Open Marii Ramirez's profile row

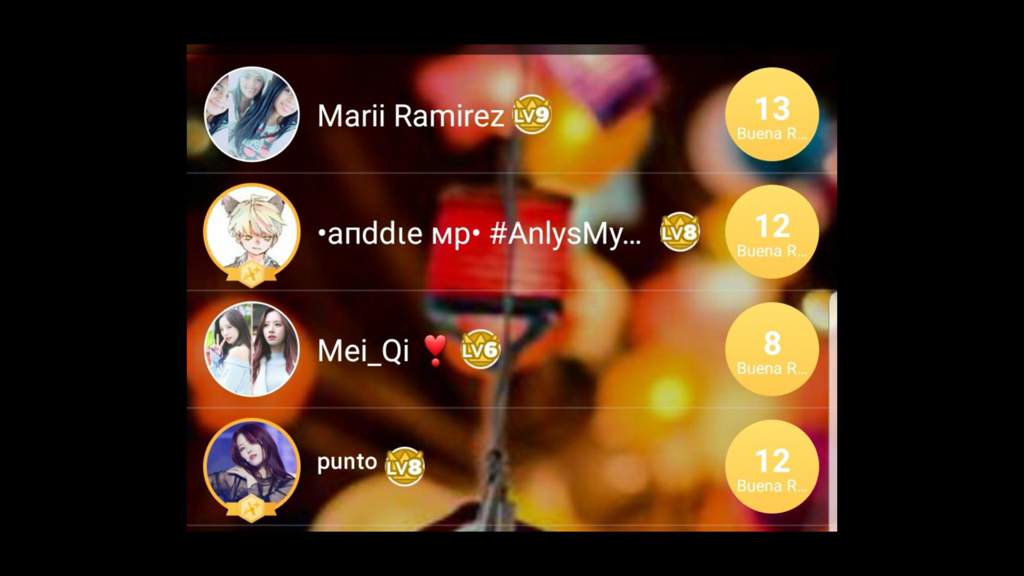(x=410, y=116)
